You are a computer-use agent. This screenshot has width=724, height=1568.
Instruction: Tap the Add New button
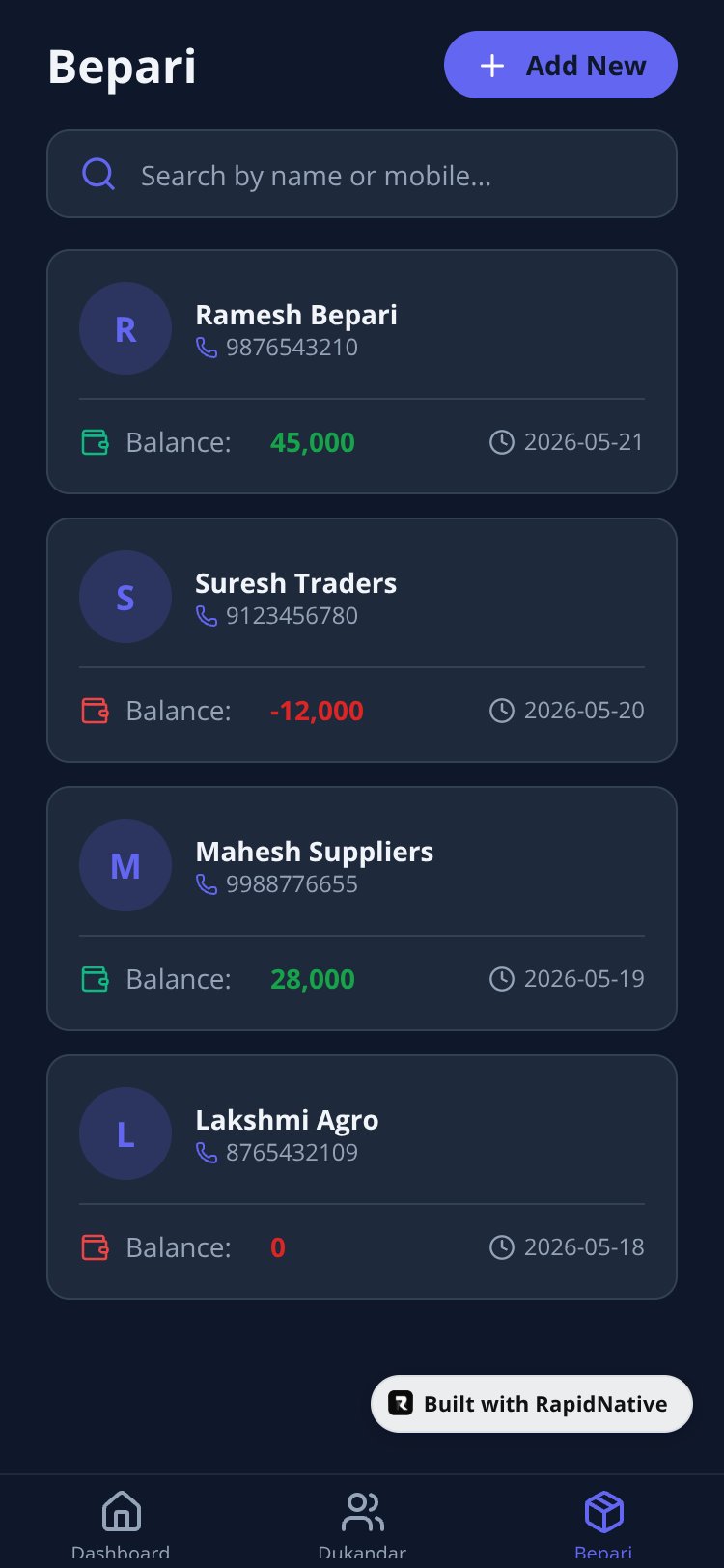point(560,65)
